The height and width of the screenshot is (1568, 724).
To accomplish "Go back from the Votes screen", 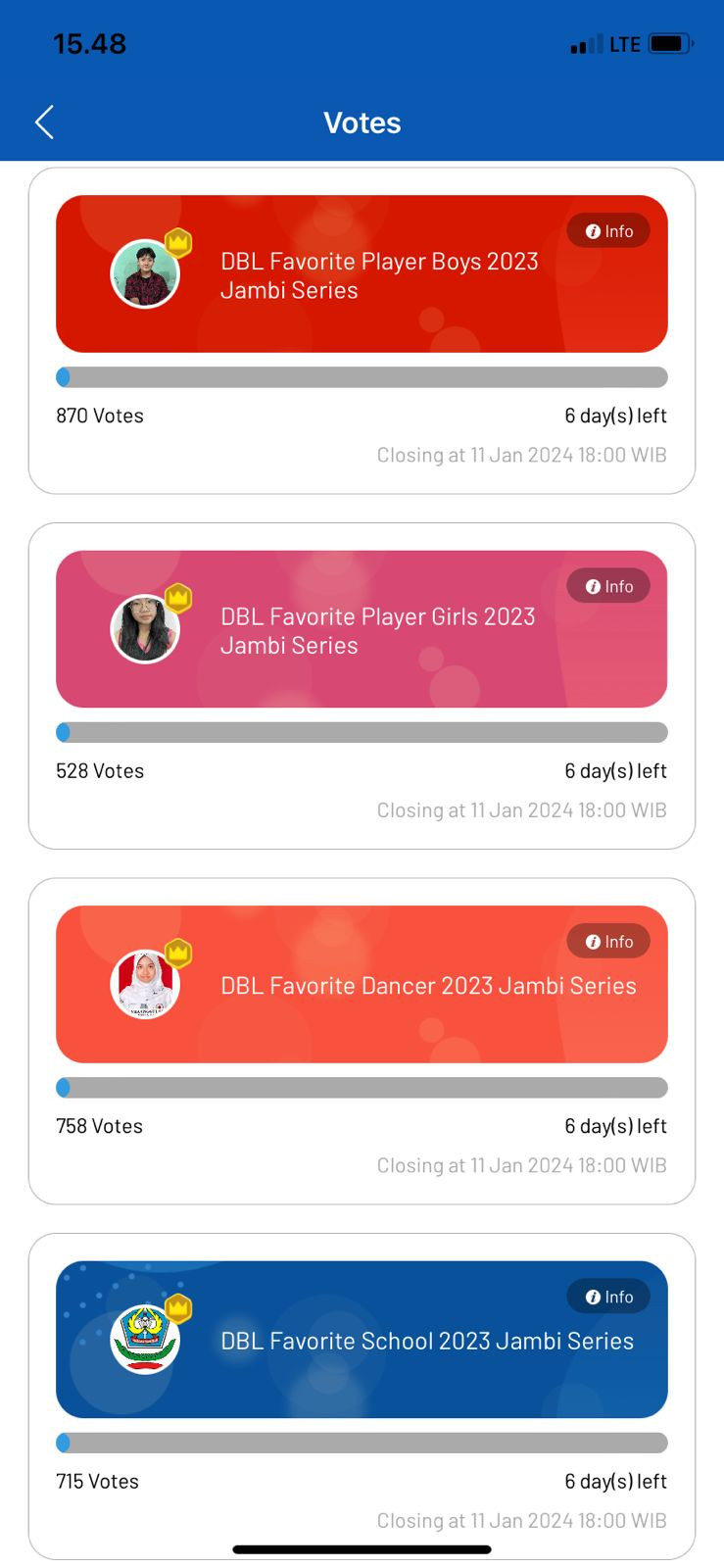I will [x=44, y=122].
